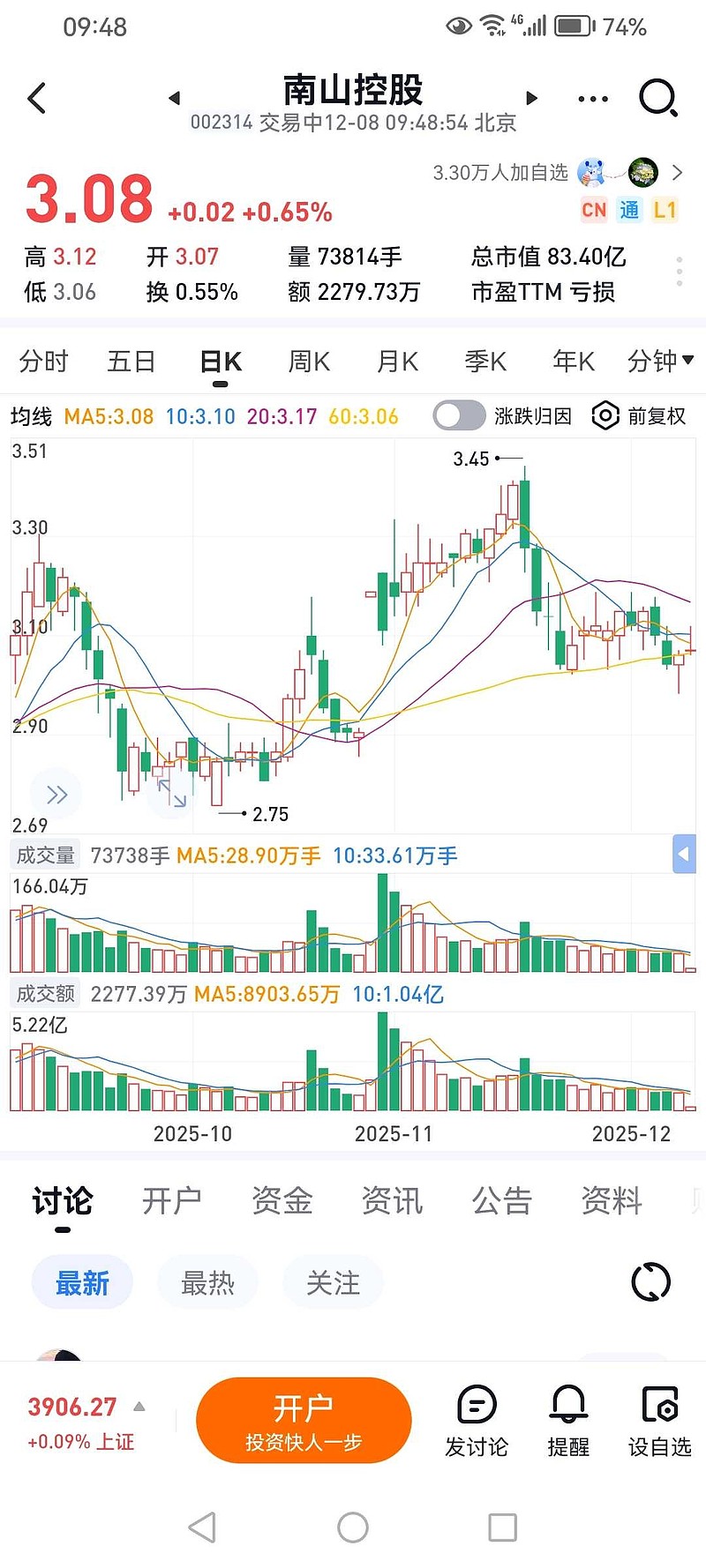This screenshot has width=706, height=1568.
Task: Switch to next stock with right arrow
Action: tap(531, 98)
